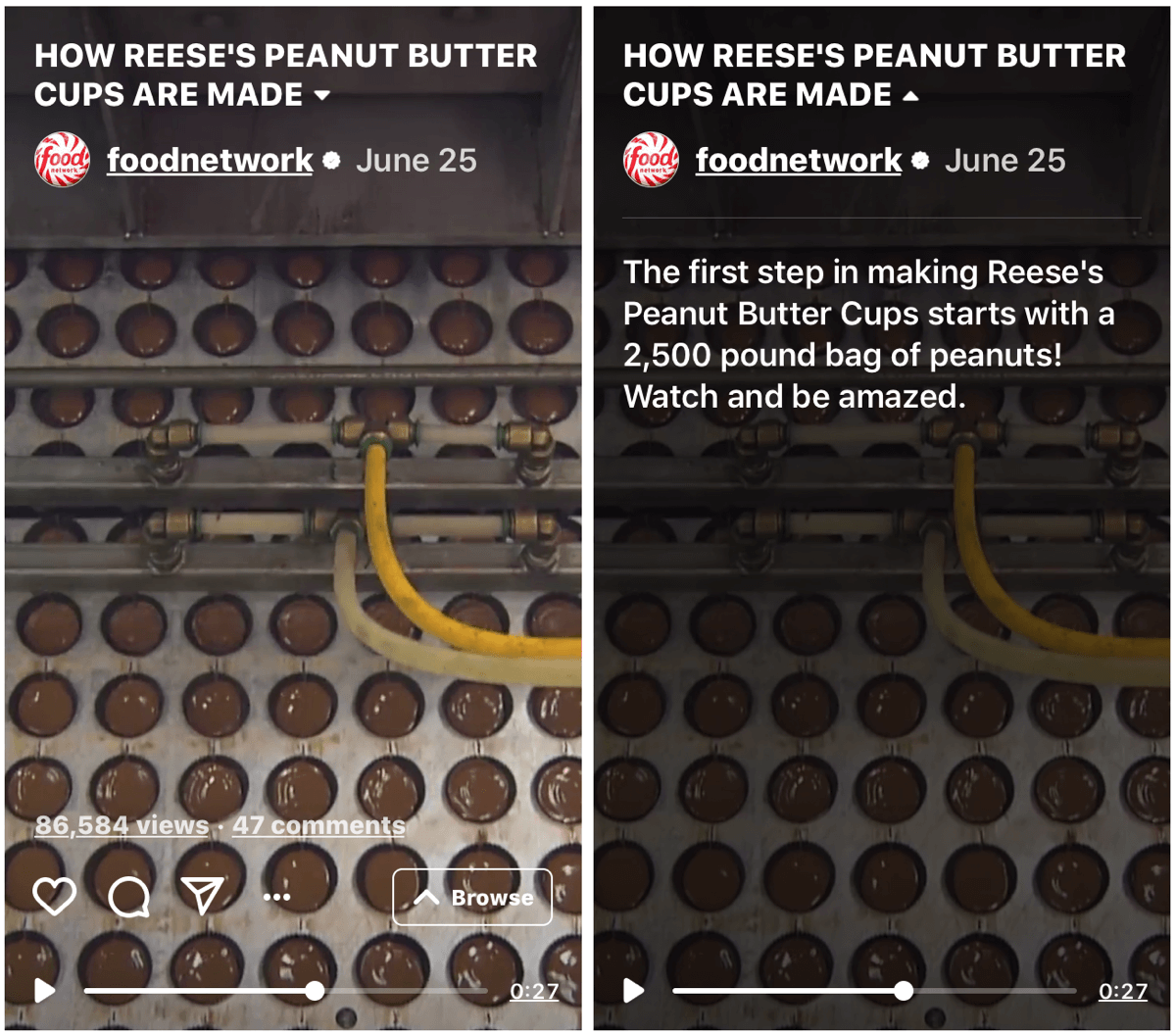
Task: Like the Reese's Peanut Butter Cups video
Action: 54,897
